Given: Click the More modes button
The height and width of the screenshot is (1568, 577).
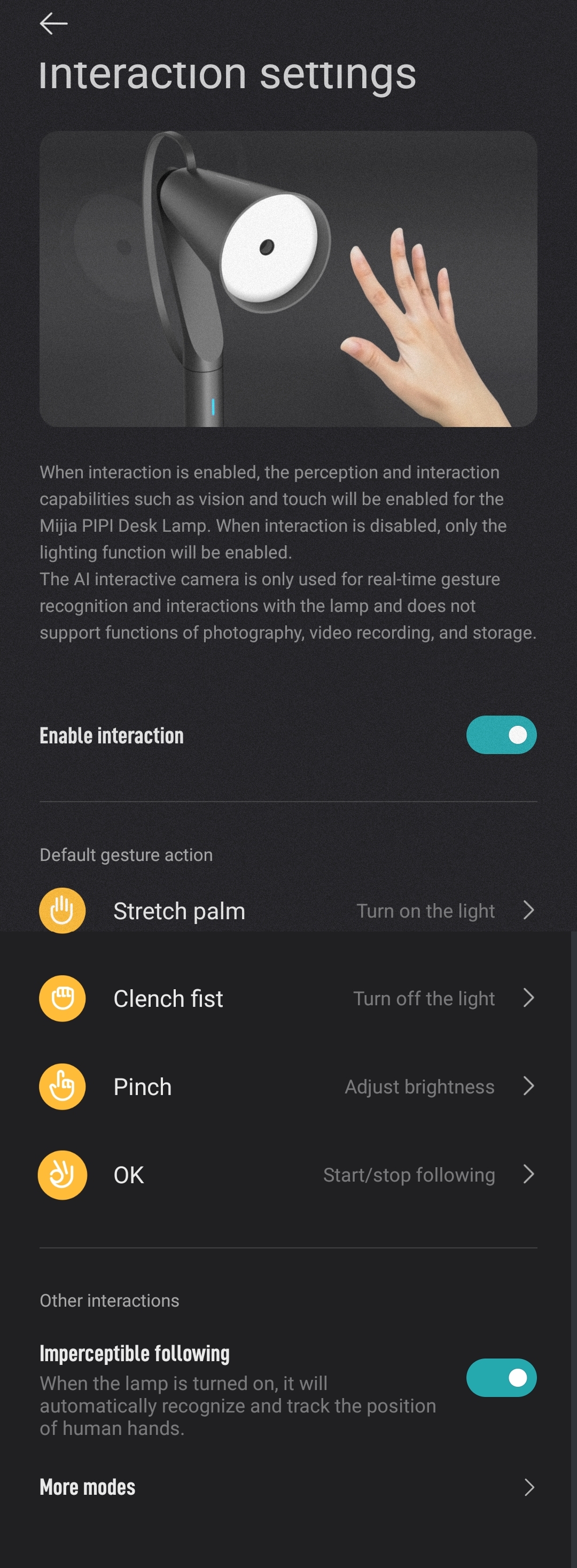Looking at the screenshot, I should pos(87,1488).
